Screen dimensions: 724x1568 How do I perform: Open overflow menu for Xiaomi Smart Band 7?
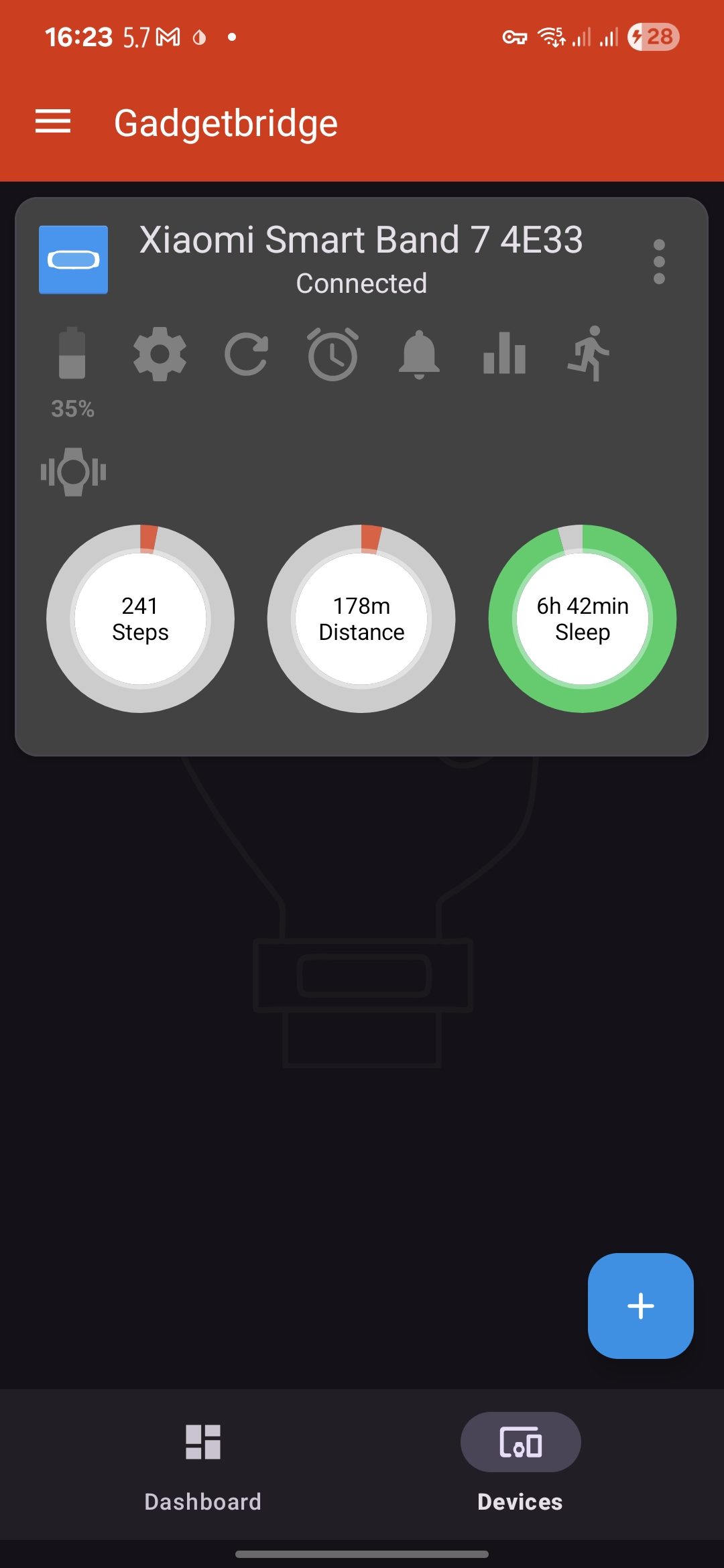tap(659, 261)
